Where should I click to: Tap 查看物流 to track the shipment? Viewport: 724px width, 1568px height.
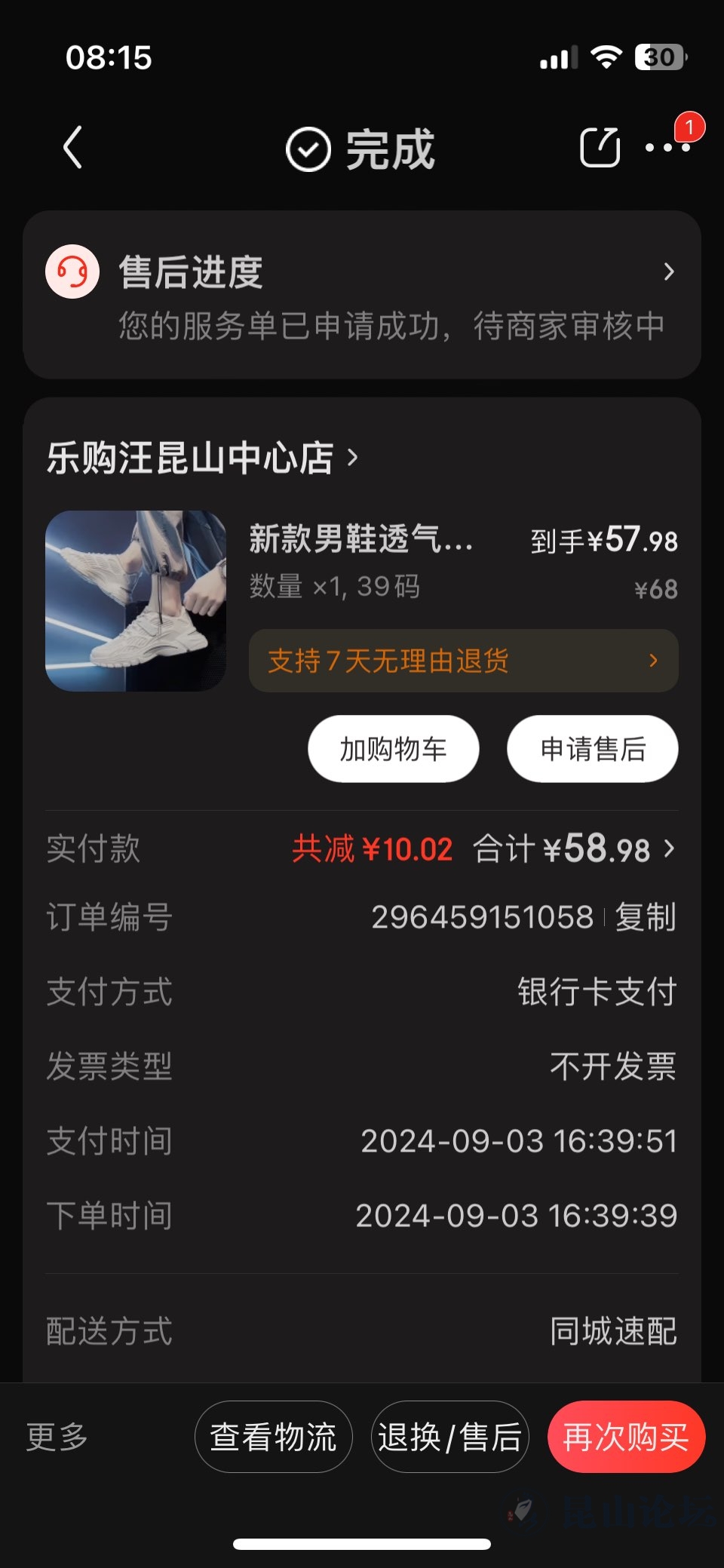(273, 1437)
